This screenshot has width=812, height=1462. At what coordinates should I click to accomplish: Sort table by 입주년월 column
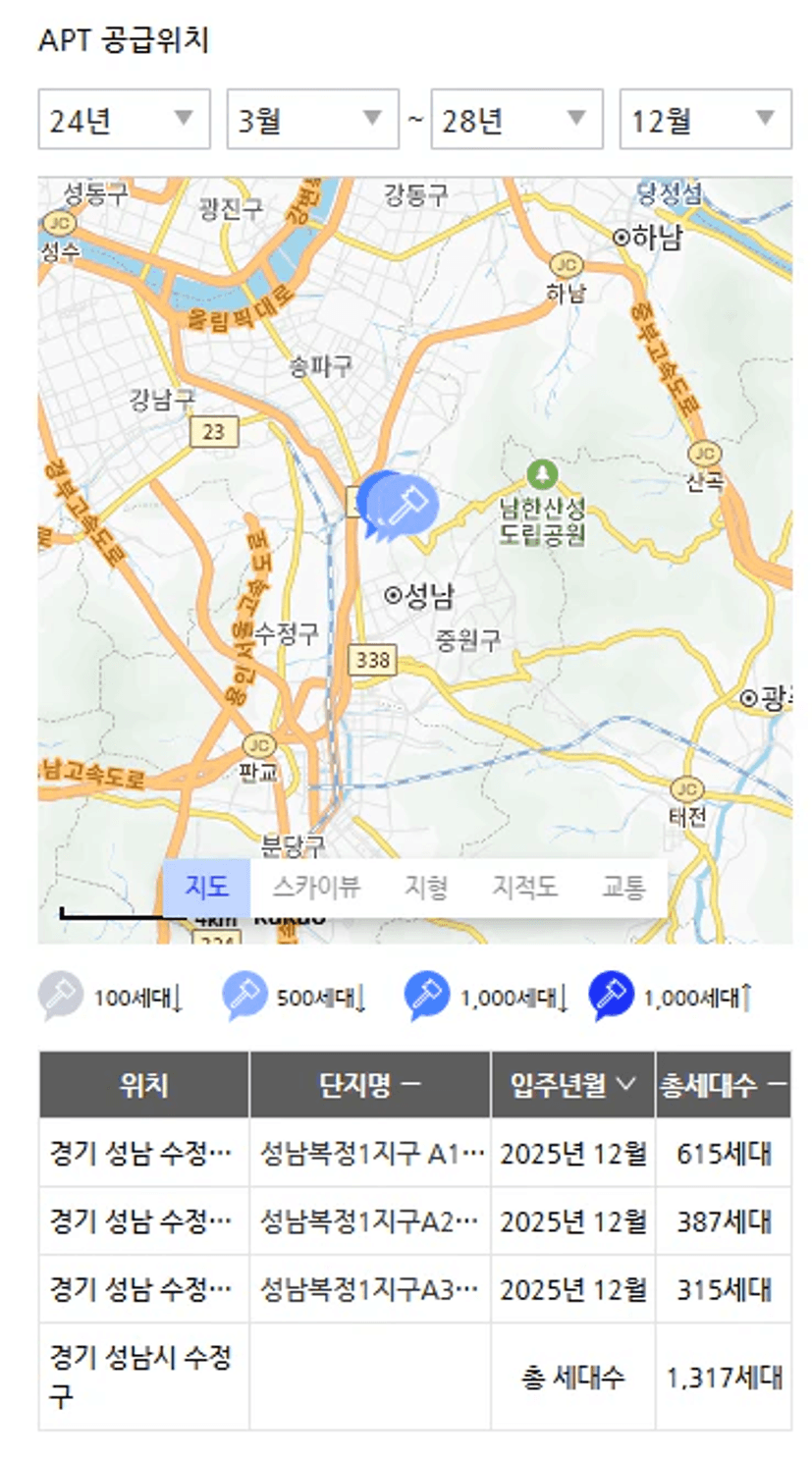coord(572,1085)
